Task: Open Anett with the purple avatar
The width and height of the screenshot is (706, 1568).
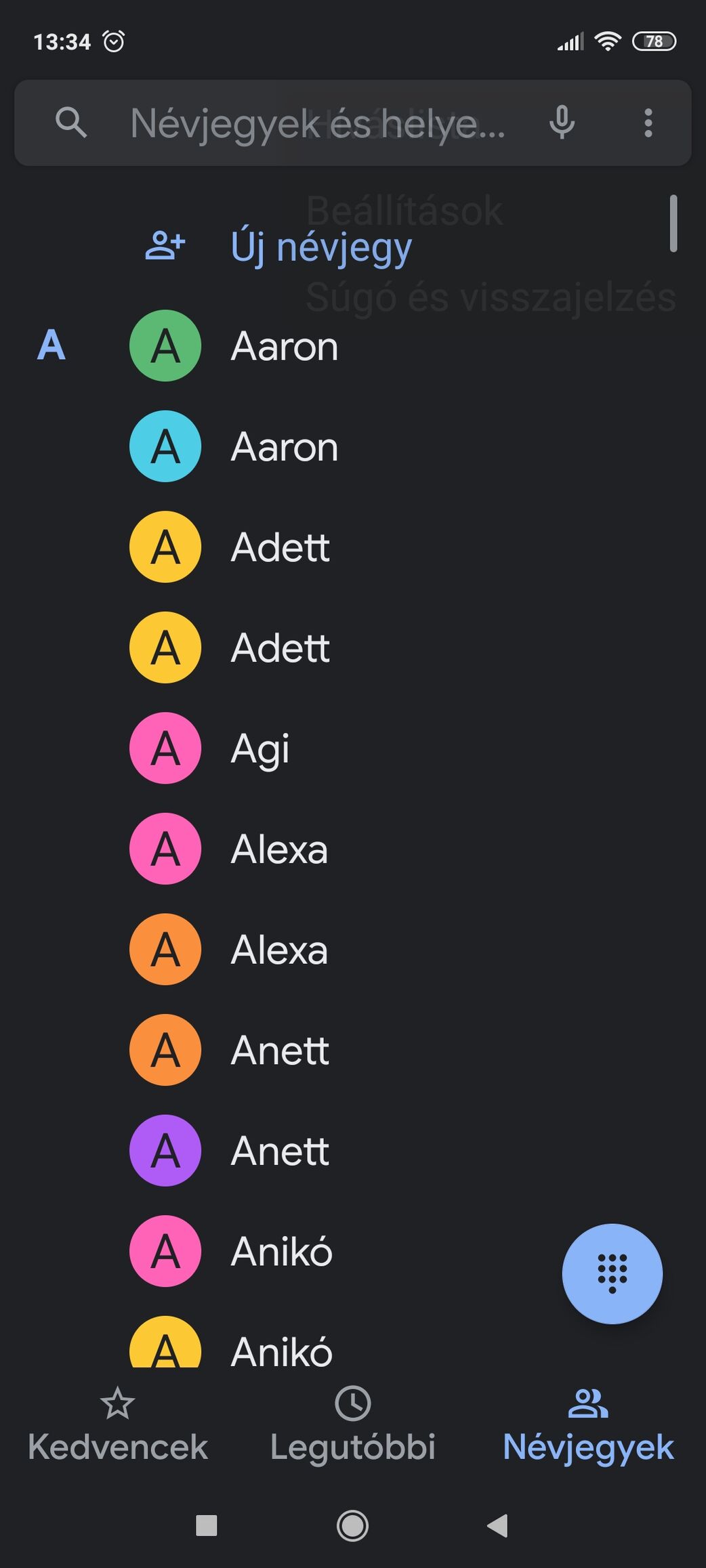Action: coord(353,1151)
